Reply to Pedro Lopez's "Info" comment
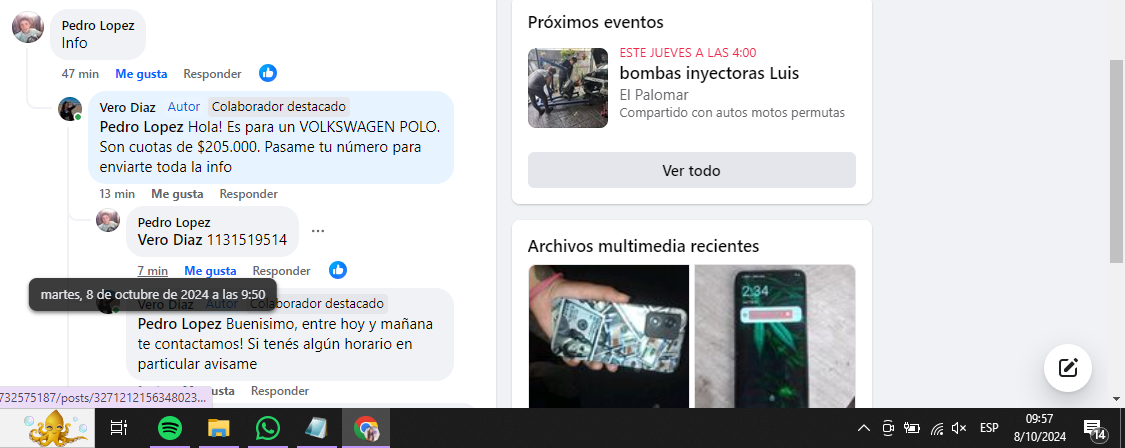This screenshot has height=448, width=1125. (212, 74)
